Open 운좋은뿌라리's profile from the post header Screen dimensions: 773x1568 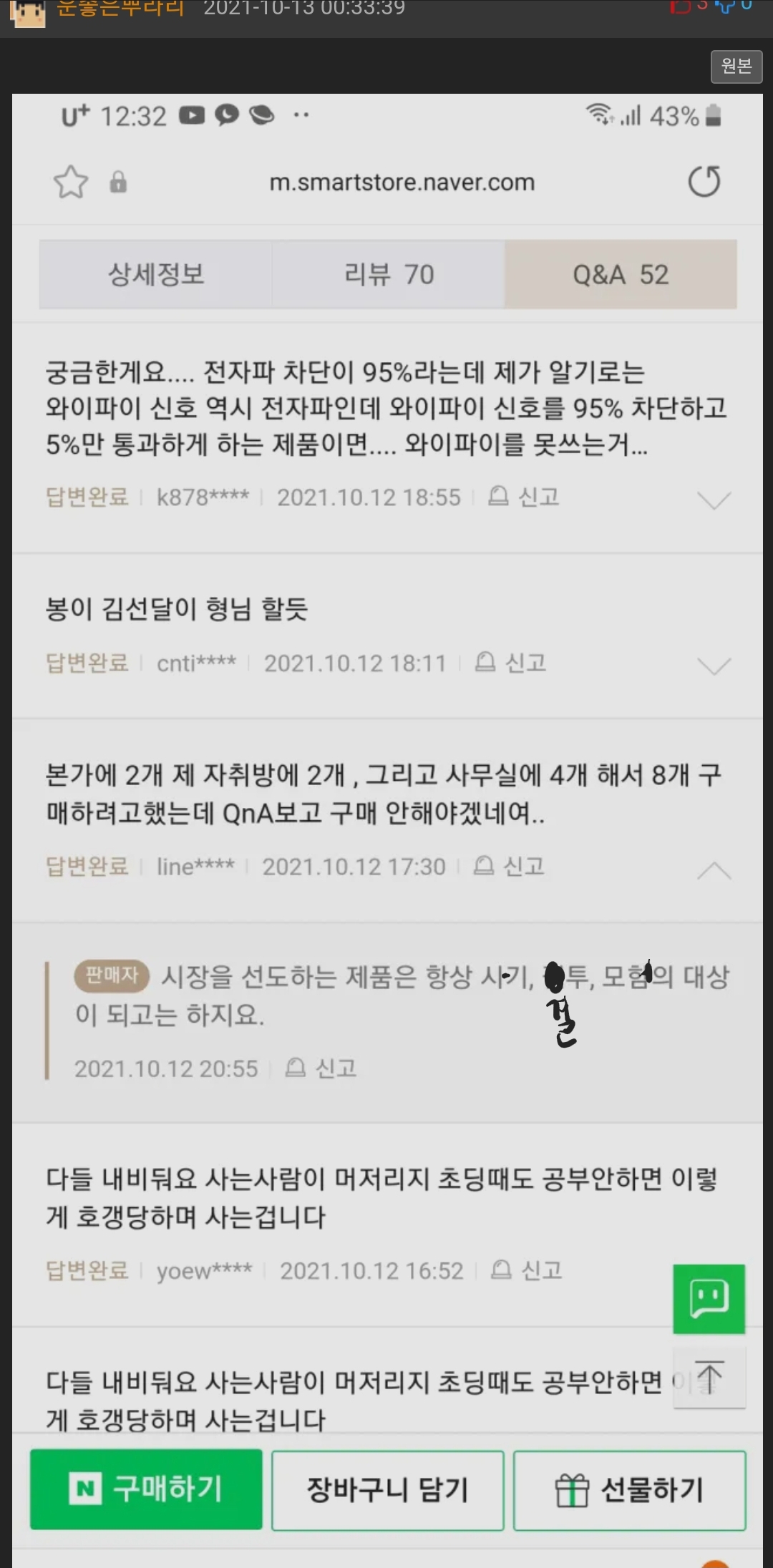120,9
